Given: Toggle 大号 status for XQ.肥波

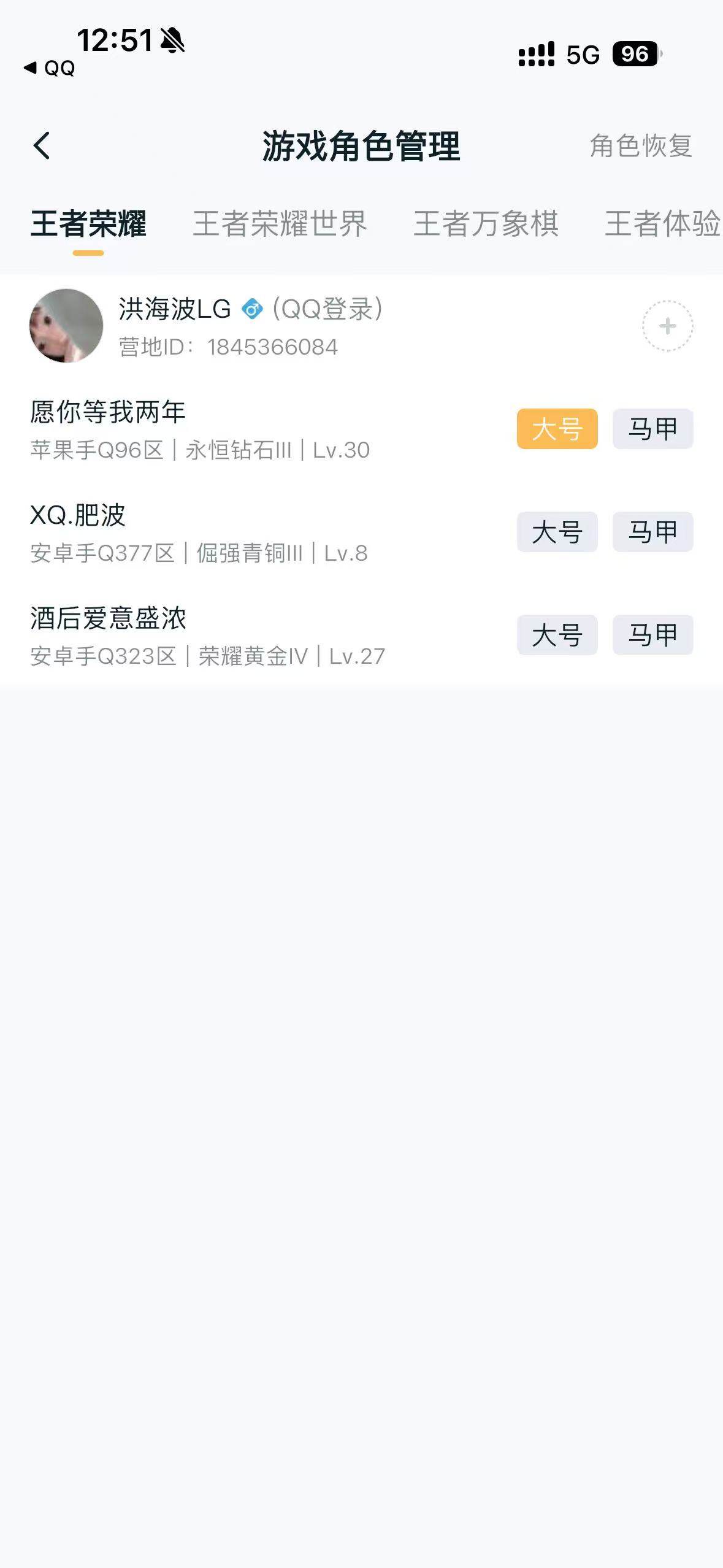Looking at the screenshot, I should pyautogui.click(x=557, y=532).
